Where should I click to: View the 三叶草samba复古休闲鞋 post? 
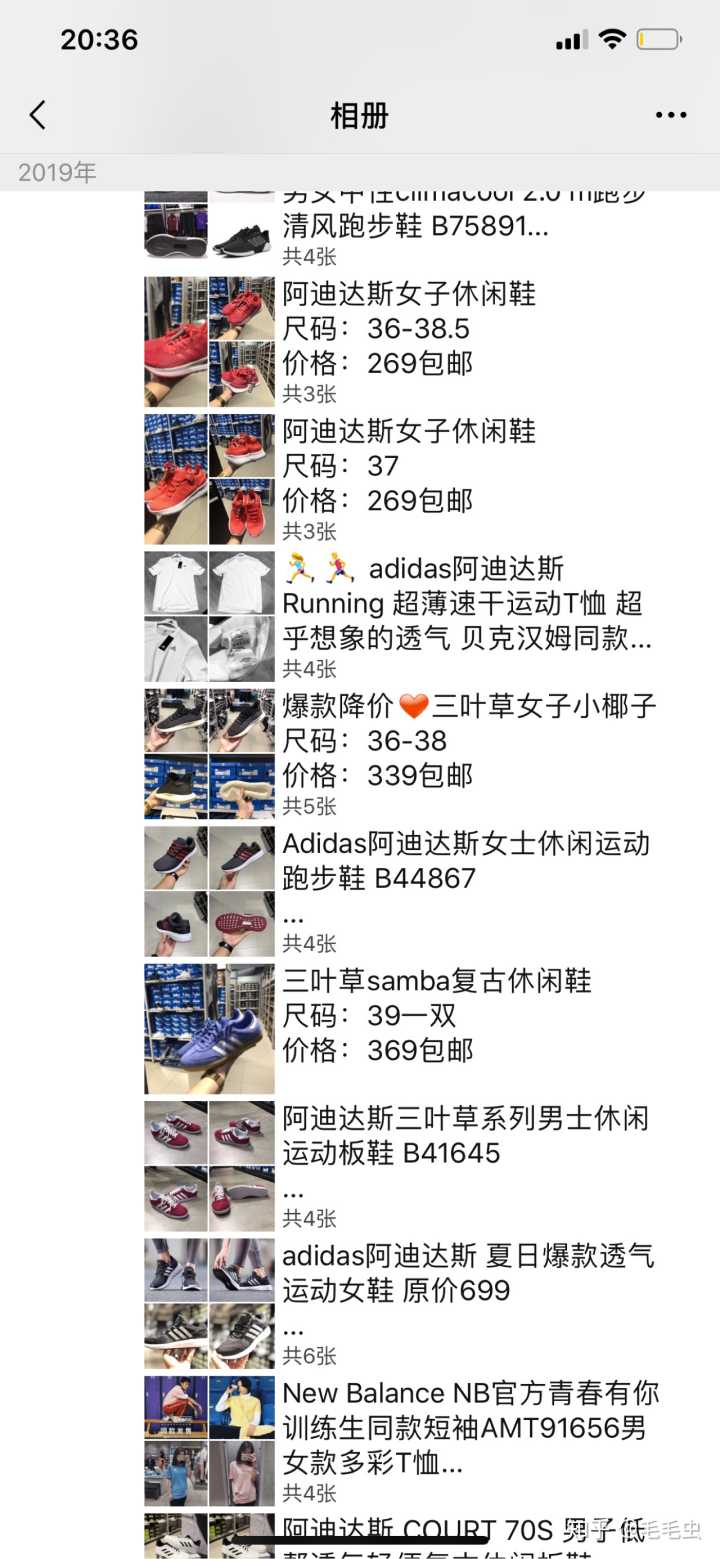(x=436, y=1015)
